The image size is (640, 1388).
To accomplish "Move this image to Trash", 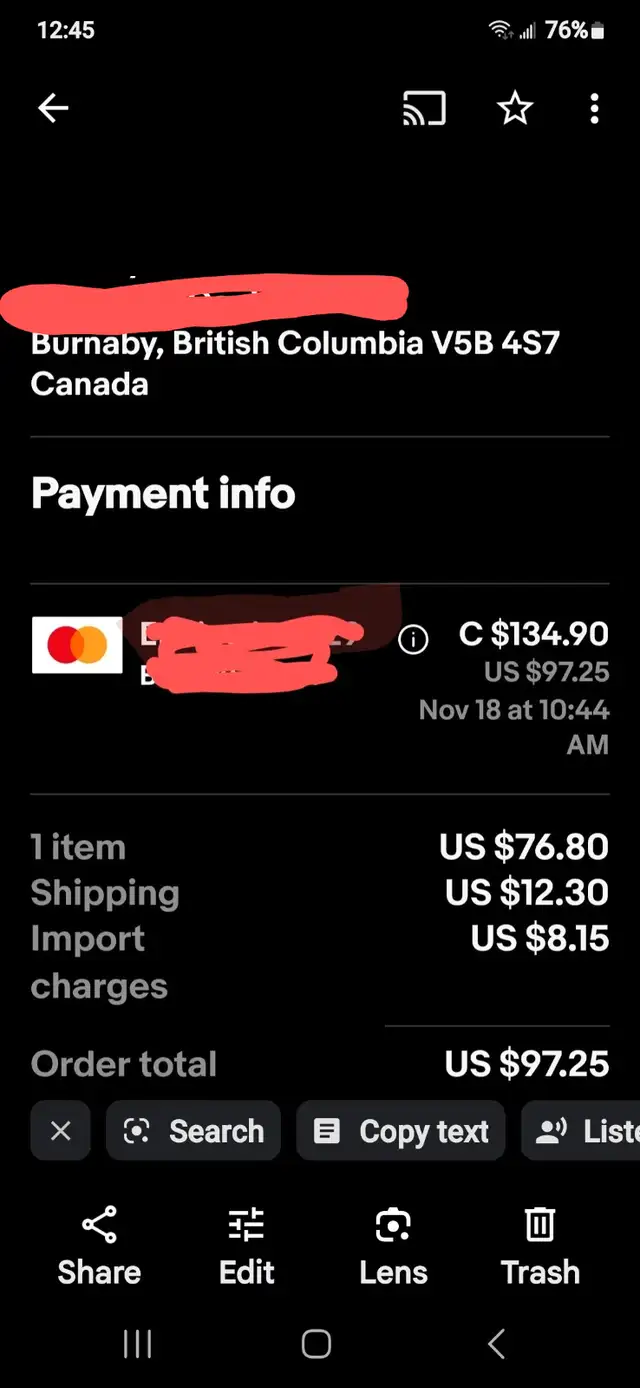I will tap(540, 1246).
